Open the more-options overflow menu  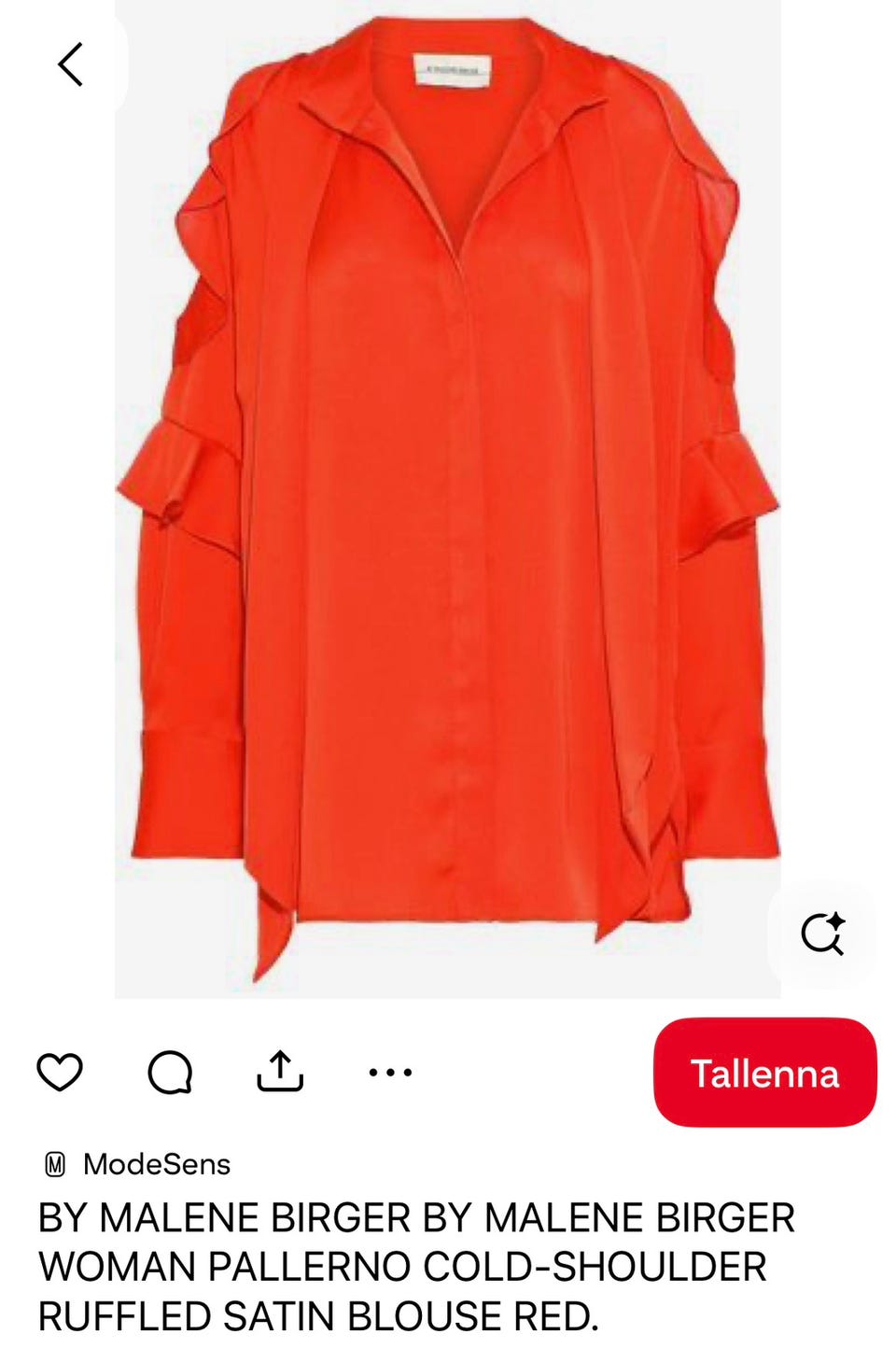click(x=390, y=1072)
